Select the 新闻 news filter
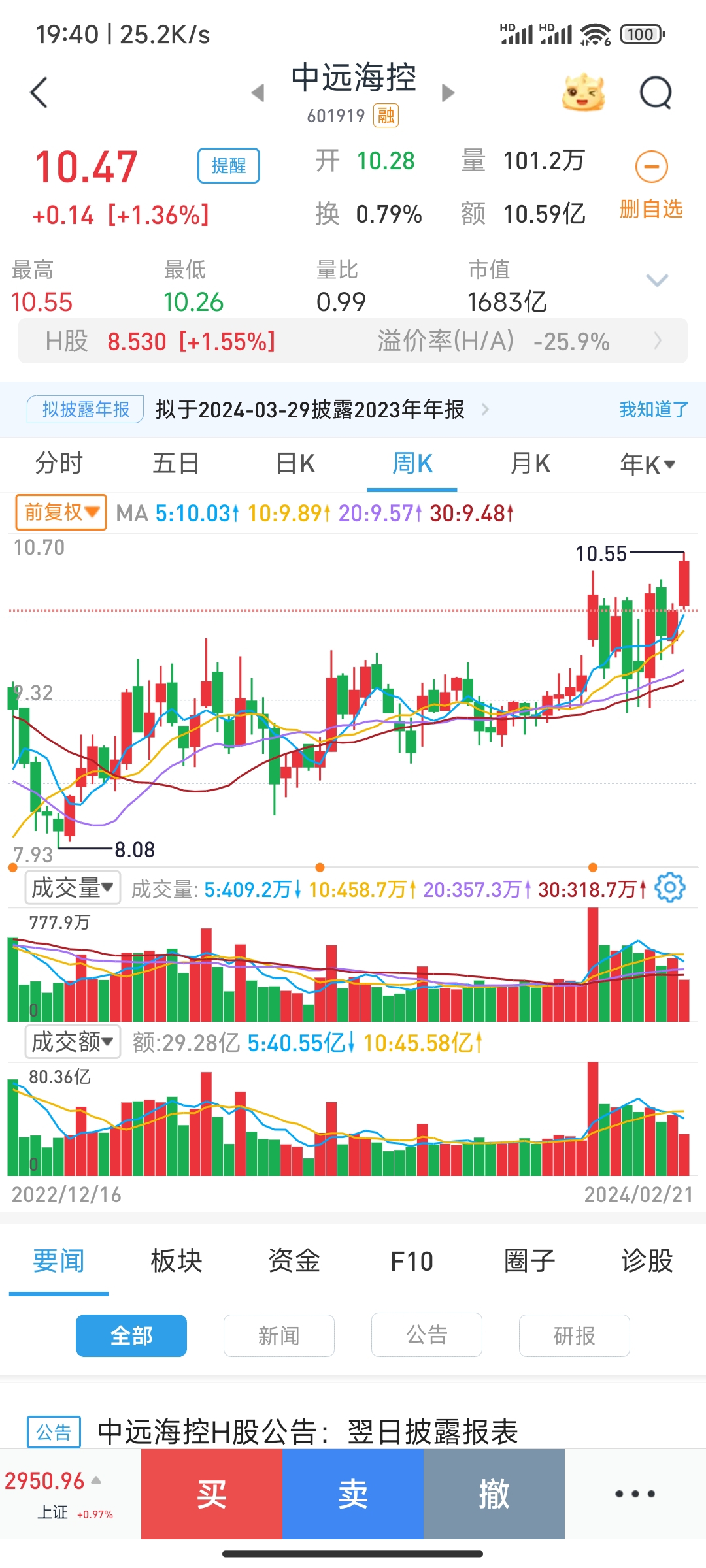Image resolution: width=706 pixels, height=1568 pixels. pyautogui.click(x=278, y=1335)
